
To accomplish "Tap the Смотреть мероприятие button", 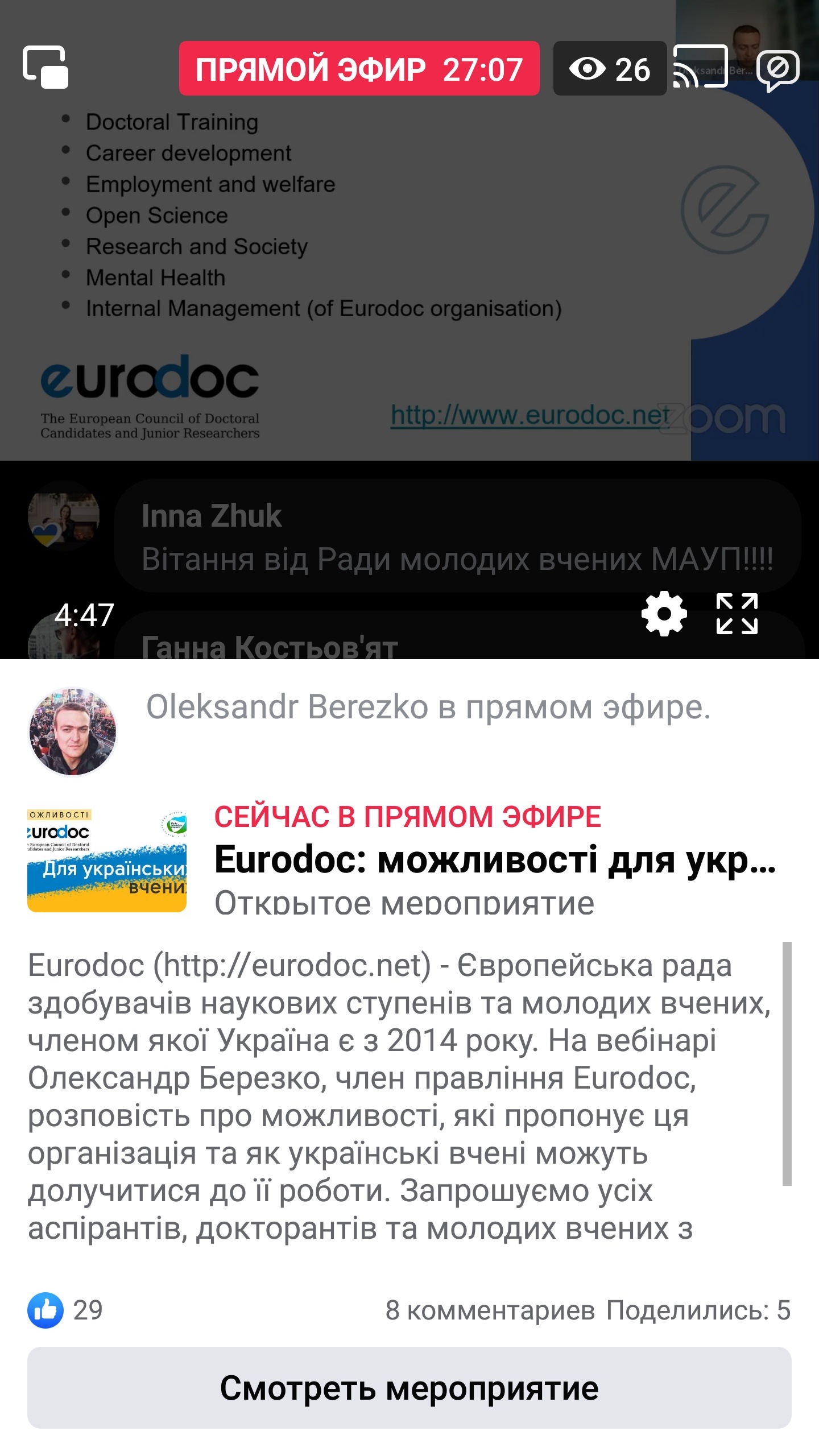I will coord(409,1388).
